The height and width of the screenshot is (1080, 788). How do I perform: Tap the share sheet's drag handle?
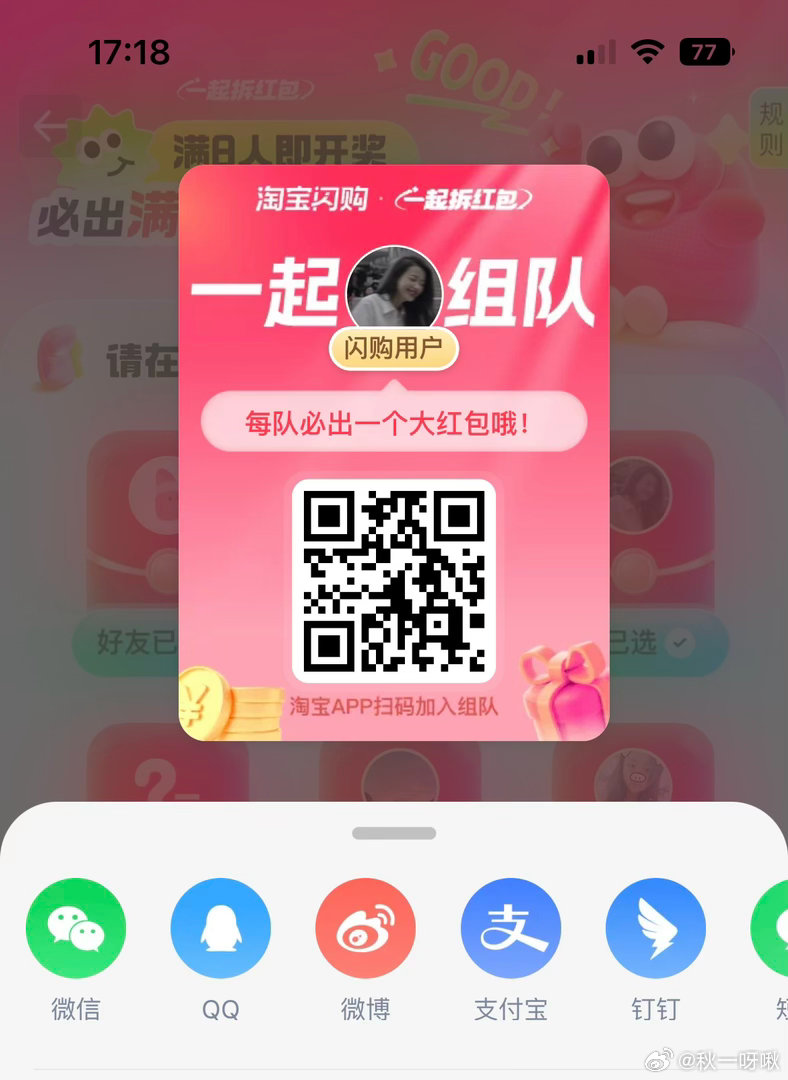(x=394, y=833)
